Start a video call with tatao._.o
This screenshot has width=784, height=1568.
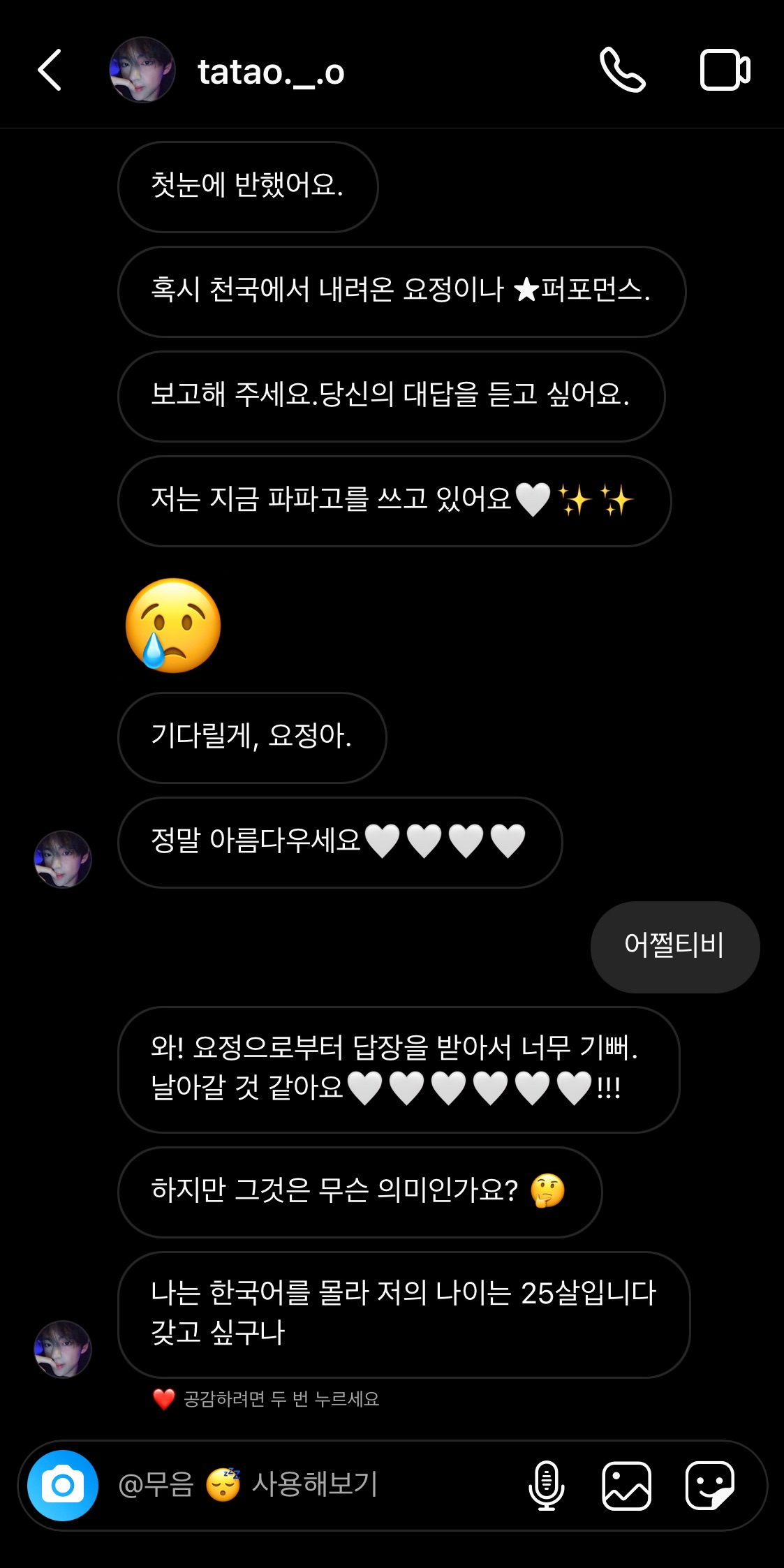(x=725, y=71)
